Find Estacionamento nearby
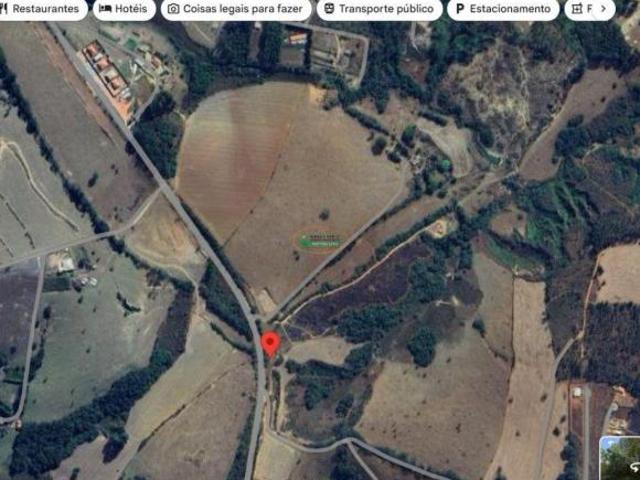This screenshot has width=640, height=480. [503, 9]
